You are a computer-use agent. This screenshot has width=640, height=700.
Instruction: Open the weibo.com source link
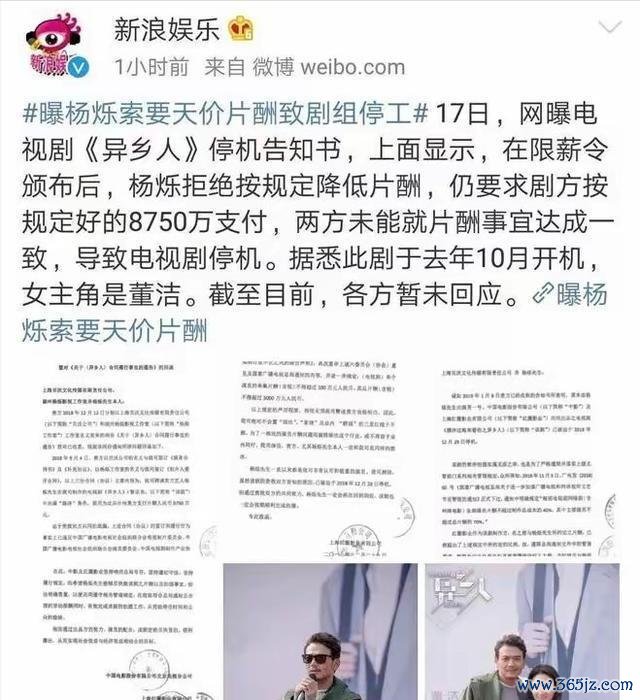click(x=352, y=68)
